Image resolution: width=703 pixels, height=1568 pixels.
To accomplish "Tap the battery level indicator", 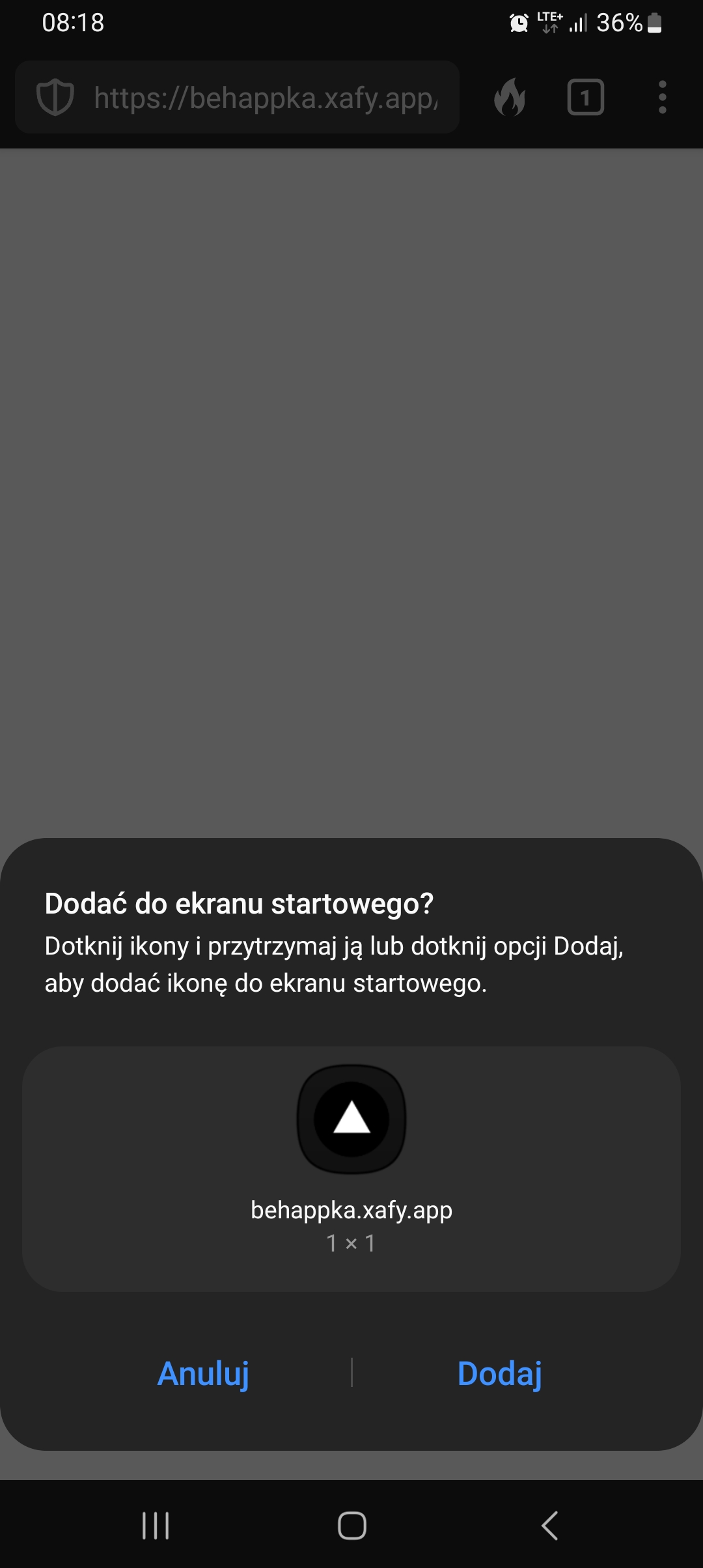I will (x=654, y=23).
